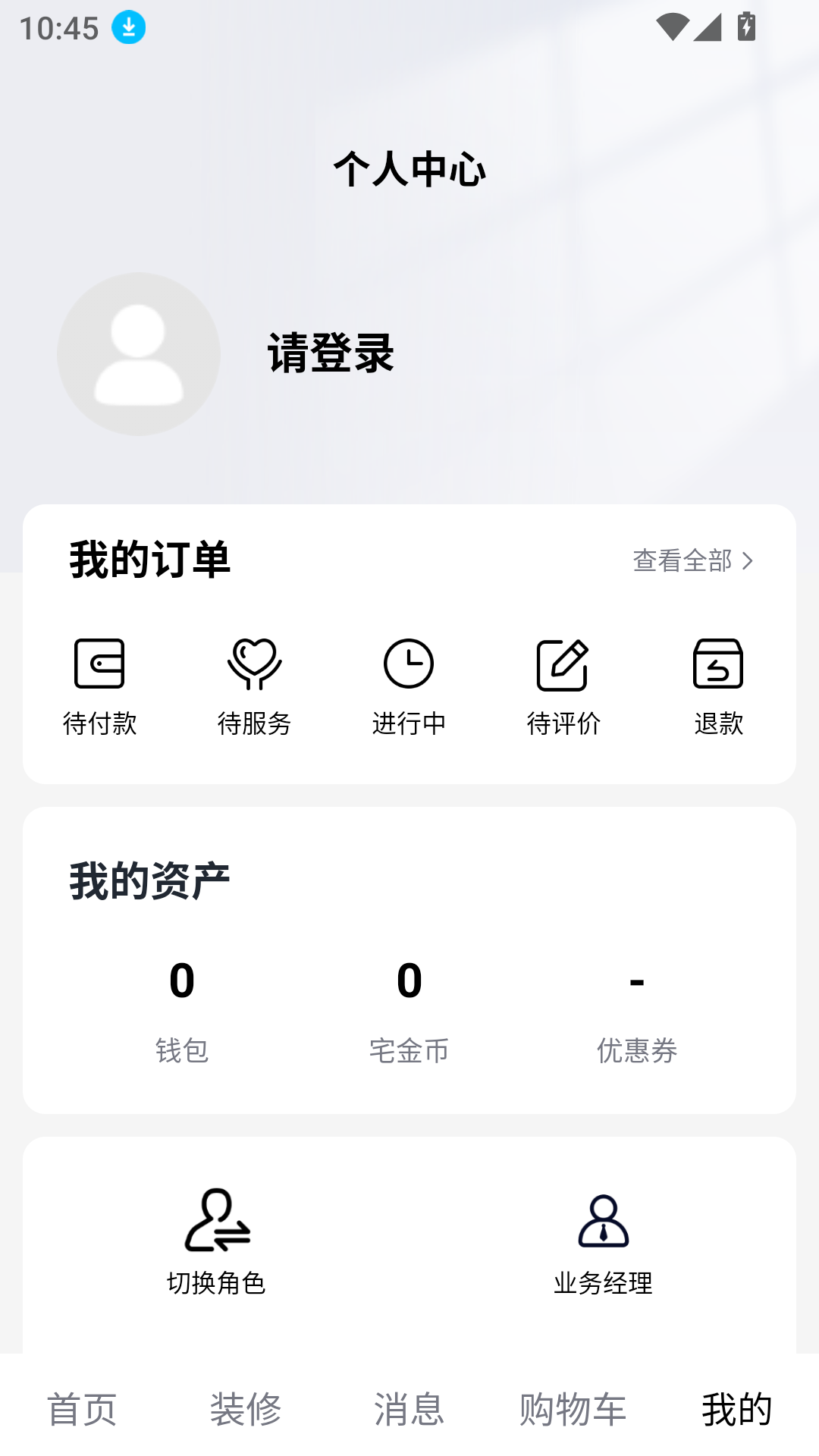Open the 购物车 shopping cart tab
The width and height of the screenshot is (819, 1456).
(x=573, y=1409)
